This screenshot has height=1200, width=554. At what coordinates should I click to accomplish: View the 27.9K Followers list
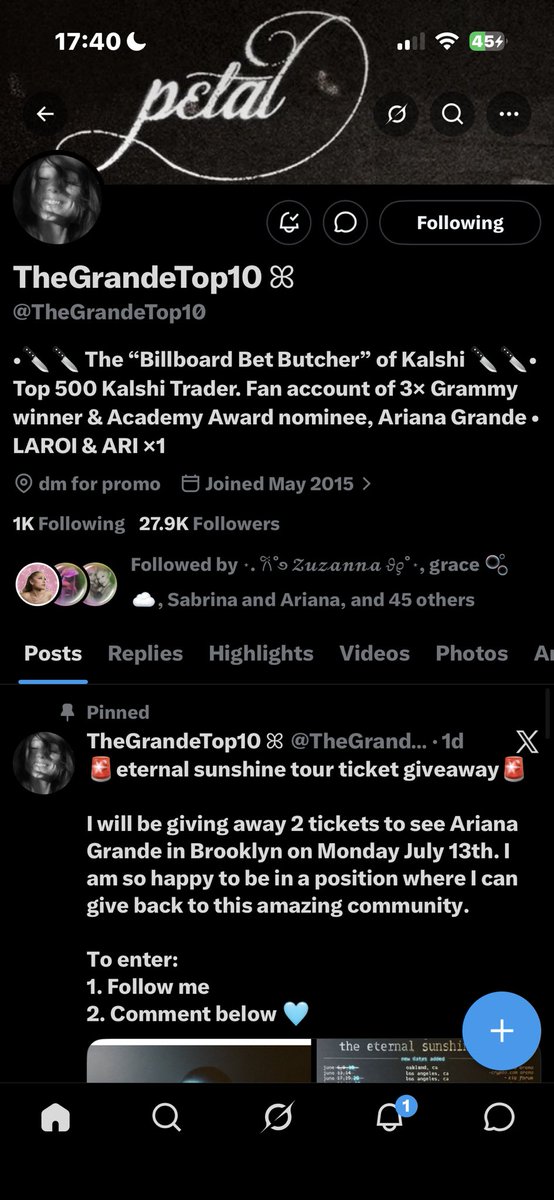[x=209, y=523]
